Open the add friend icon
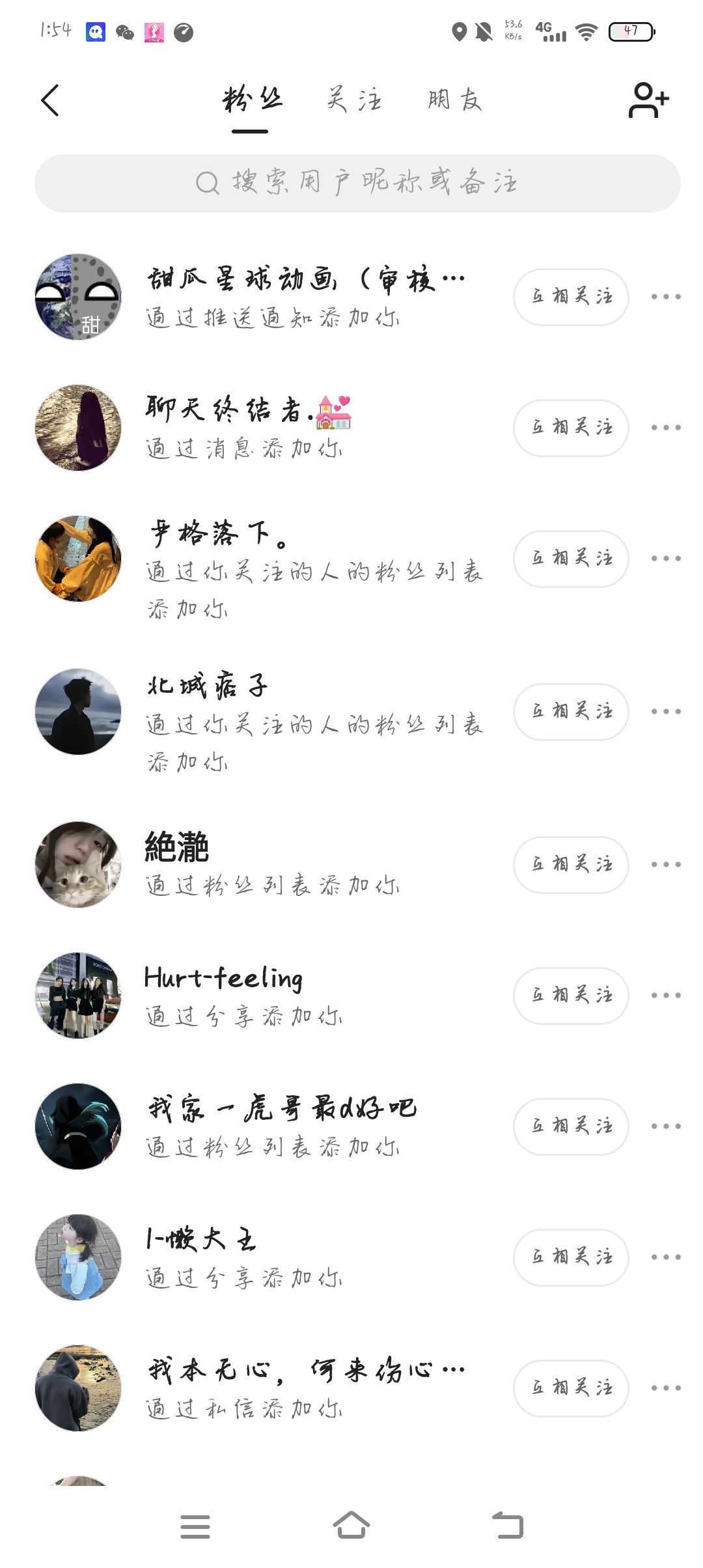 tap(648, 100)
